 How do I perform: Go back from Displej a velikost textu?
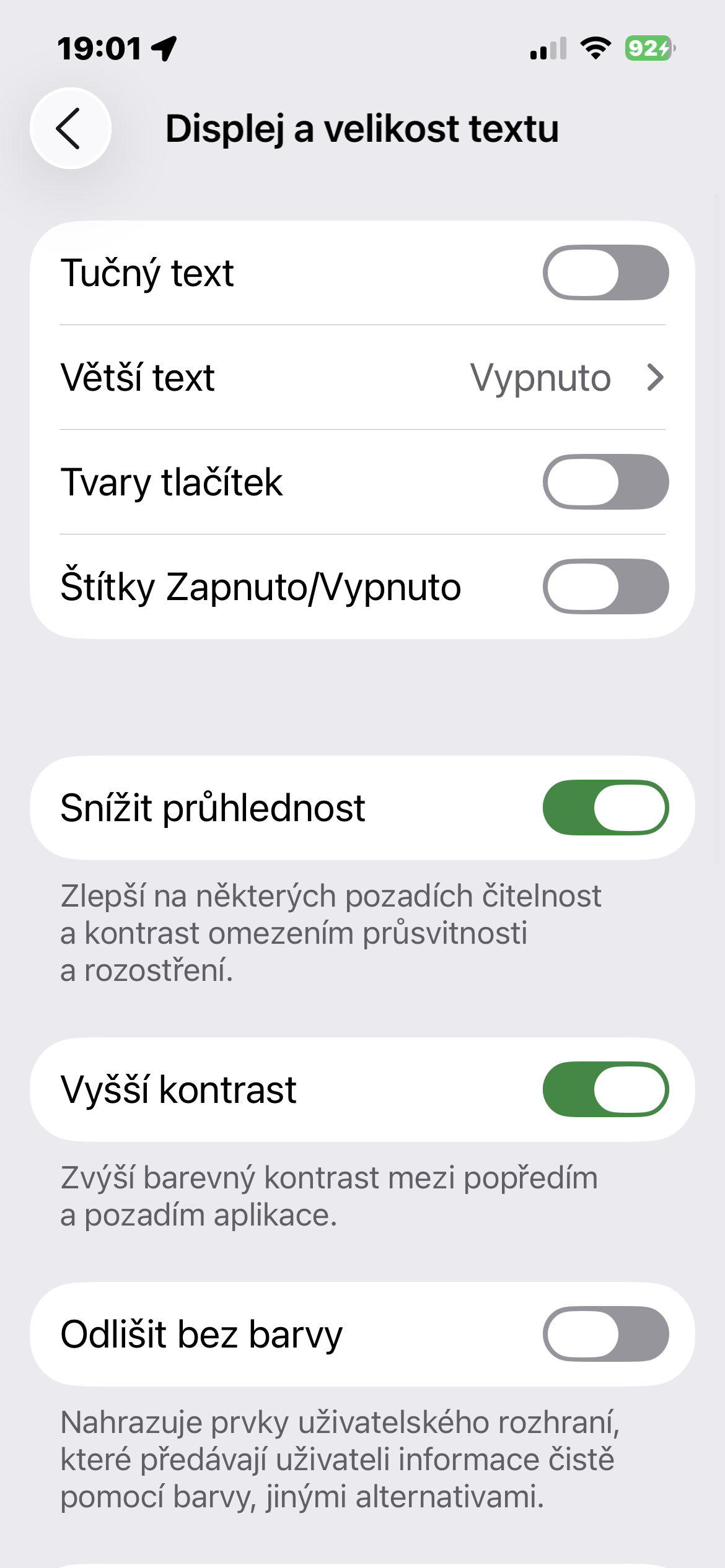[71, 128]
